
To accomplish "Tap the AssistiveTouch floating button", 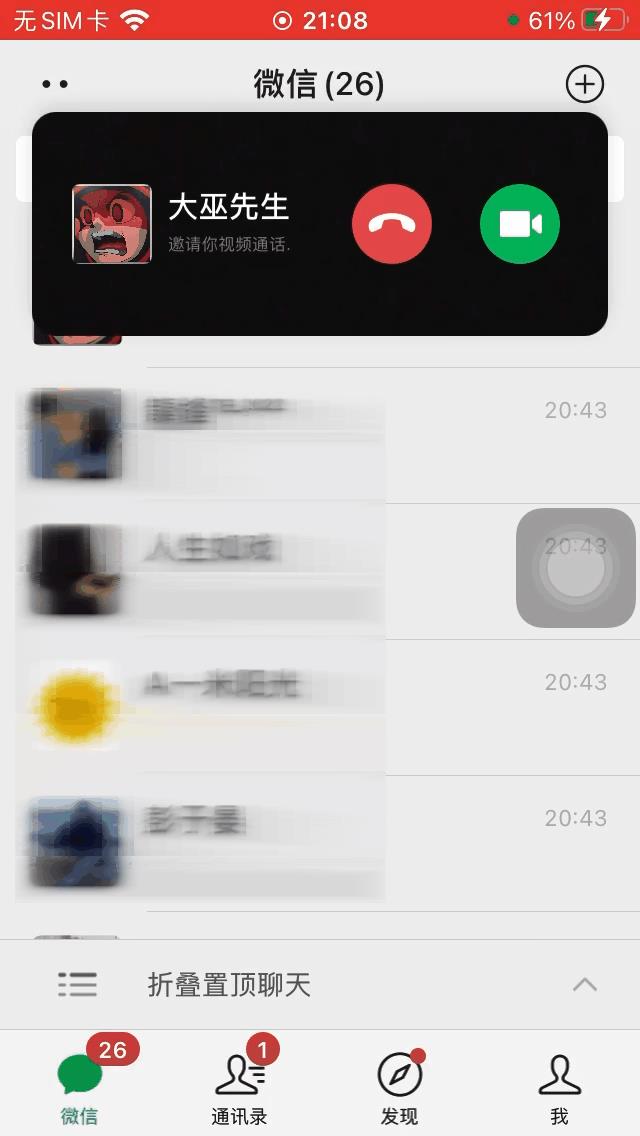I will tap(575, 568).
